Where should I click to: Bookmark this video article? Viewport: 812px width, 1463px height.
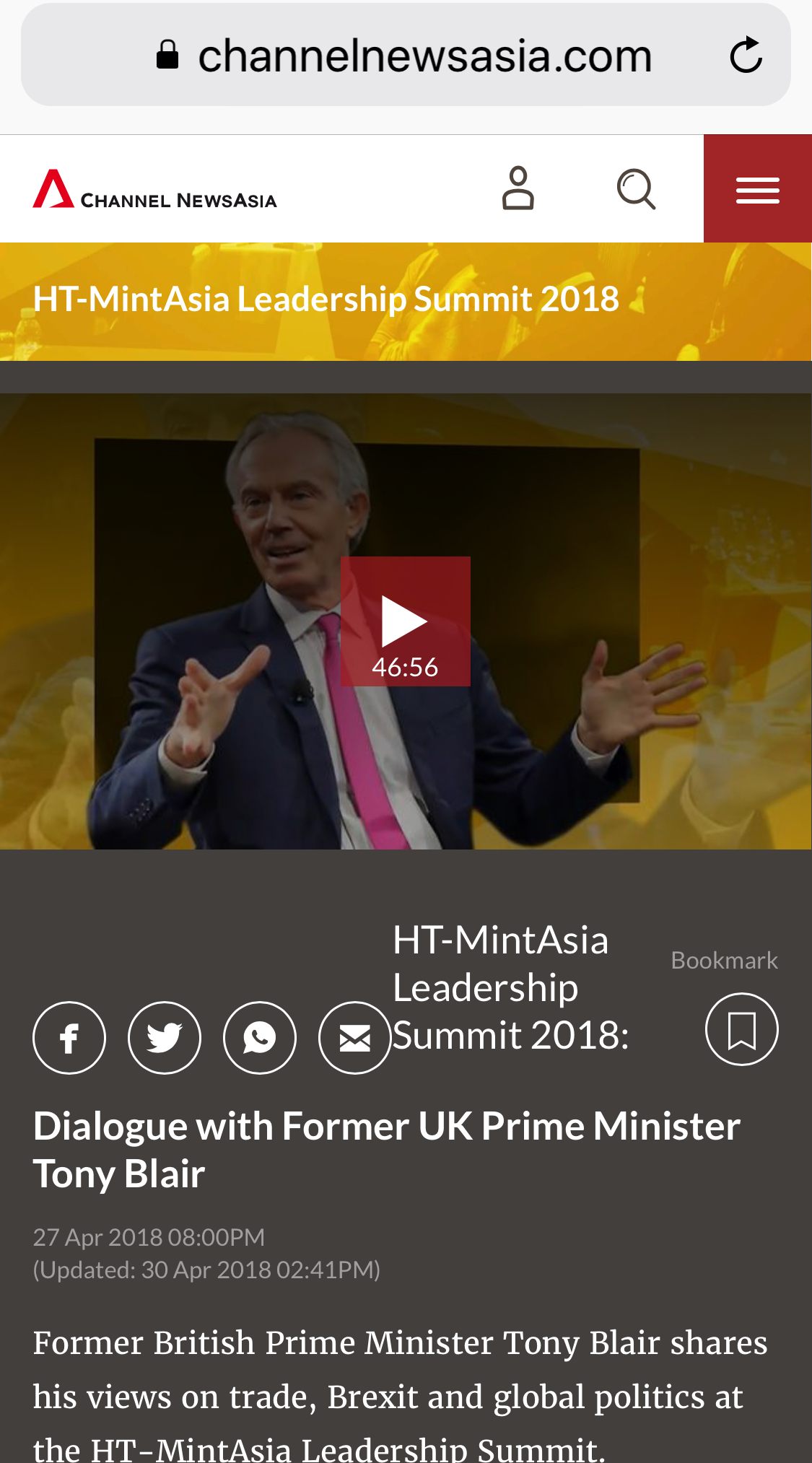coord(741,1029)
